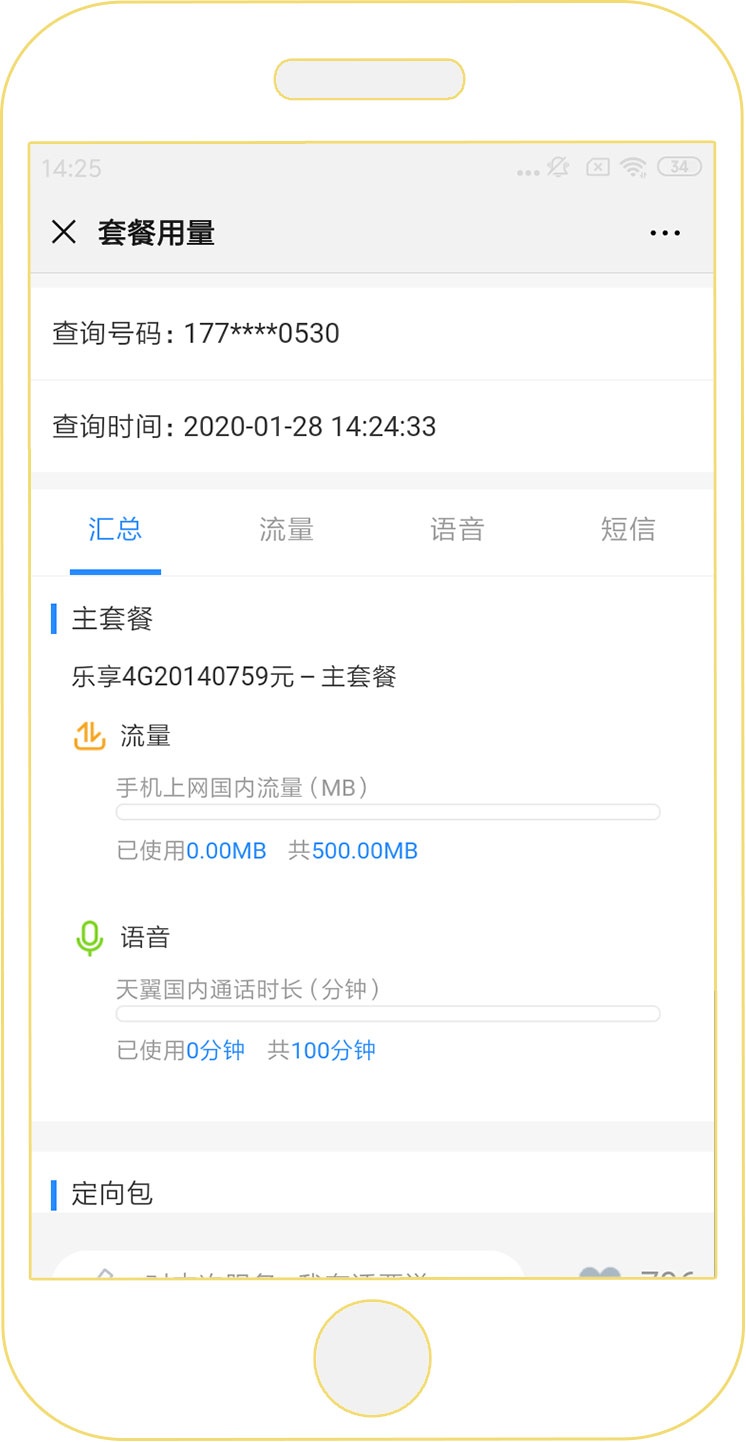Screen dimensions: 746x1442
Task: Tap the mobile data usage progress bar
Action: (388, 811)
